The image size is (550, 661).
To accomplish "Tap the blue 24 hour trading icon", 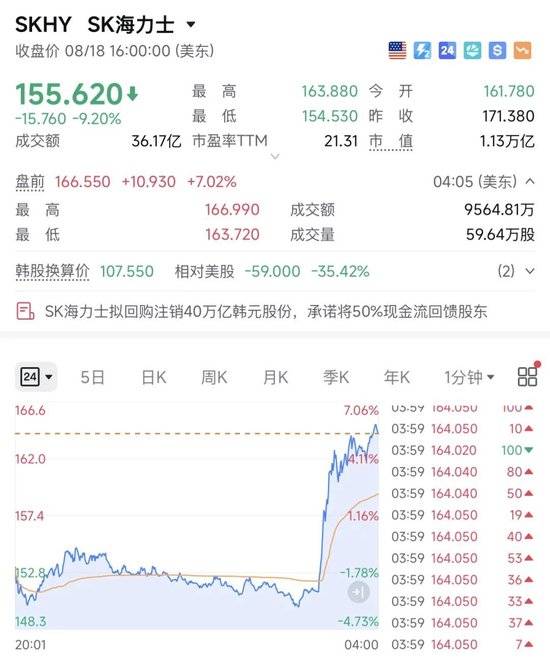I will (447, 51).
